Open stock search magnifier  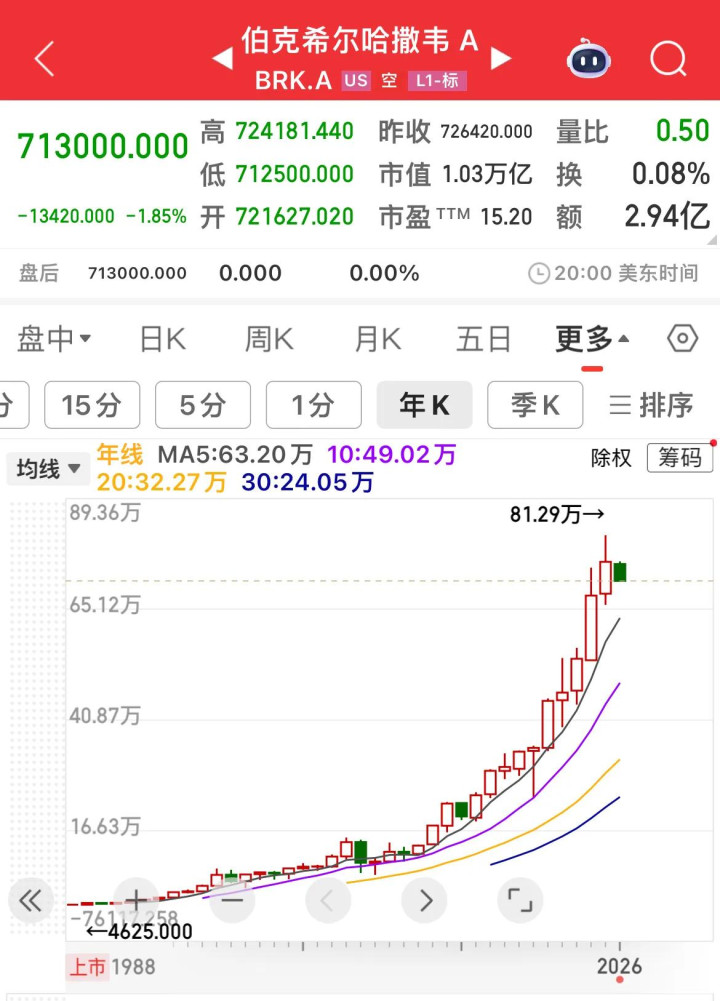pos(668,59)
